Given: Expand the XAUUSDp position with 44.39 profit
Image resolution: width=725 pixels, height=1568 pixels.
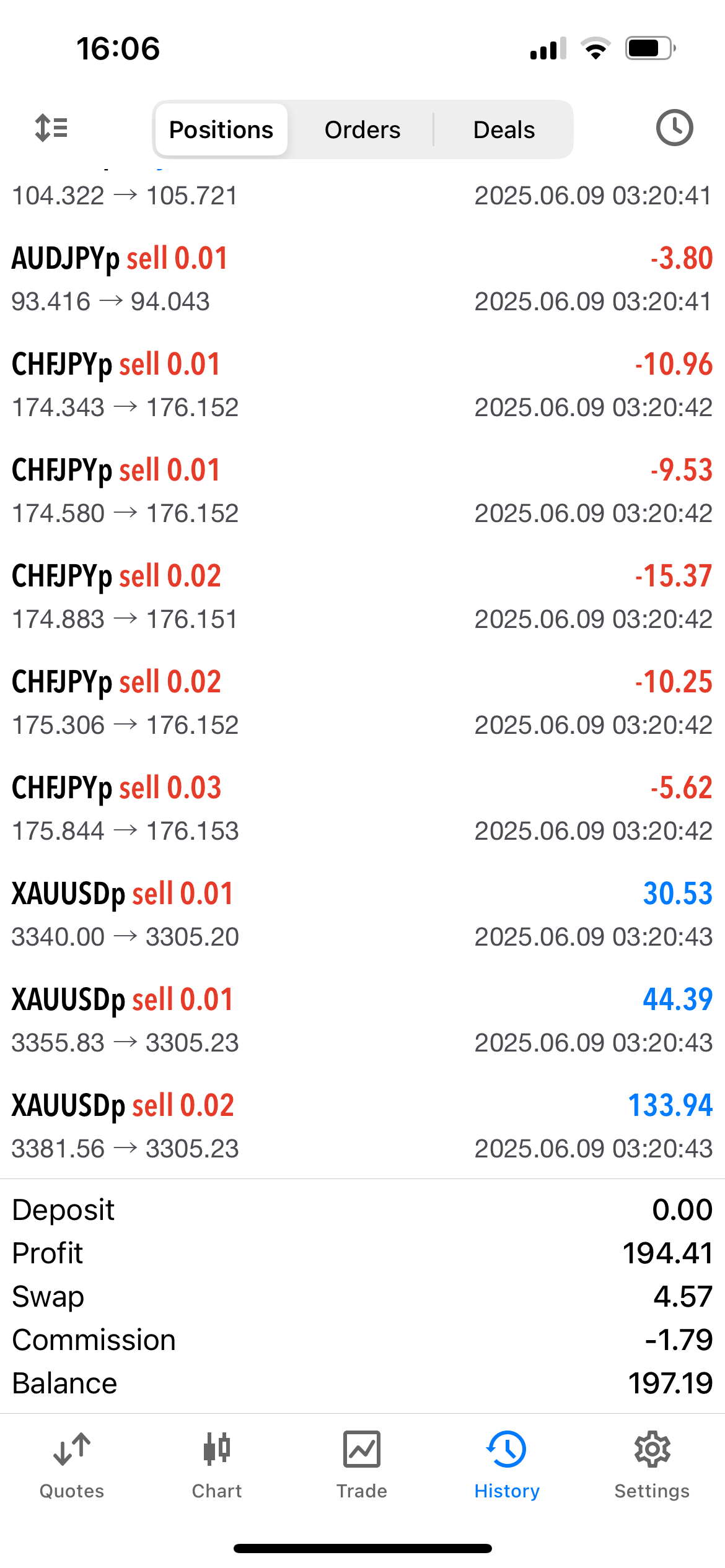Looking at the screenshot, I should (362, 1021).
